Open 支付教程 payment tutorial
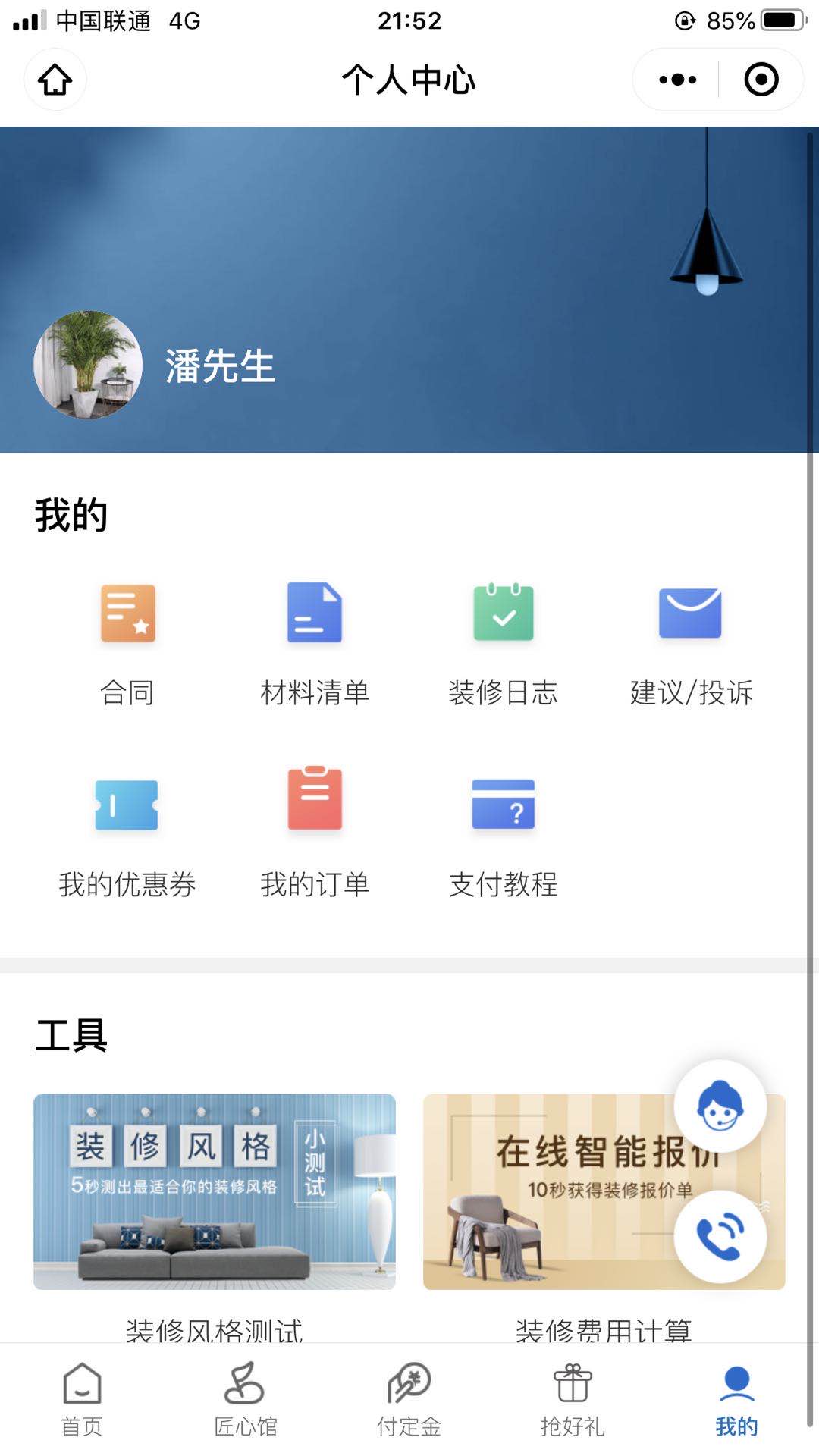Screen dimensions: 819x1456 [x=503, y=834]
